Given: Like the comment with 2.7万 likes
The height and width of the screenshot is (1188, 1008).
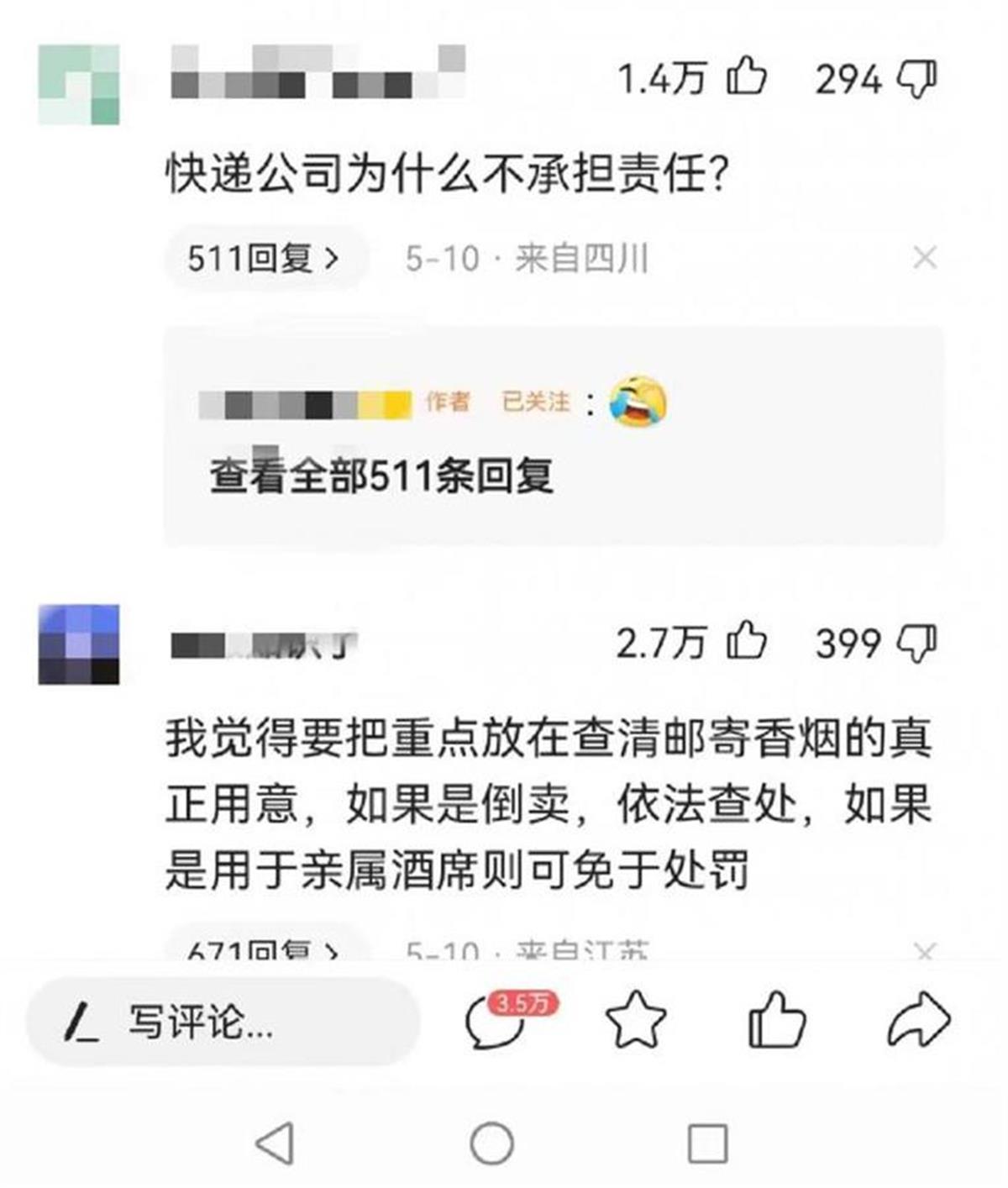Looking at the screenshot, I should (746, 644).
